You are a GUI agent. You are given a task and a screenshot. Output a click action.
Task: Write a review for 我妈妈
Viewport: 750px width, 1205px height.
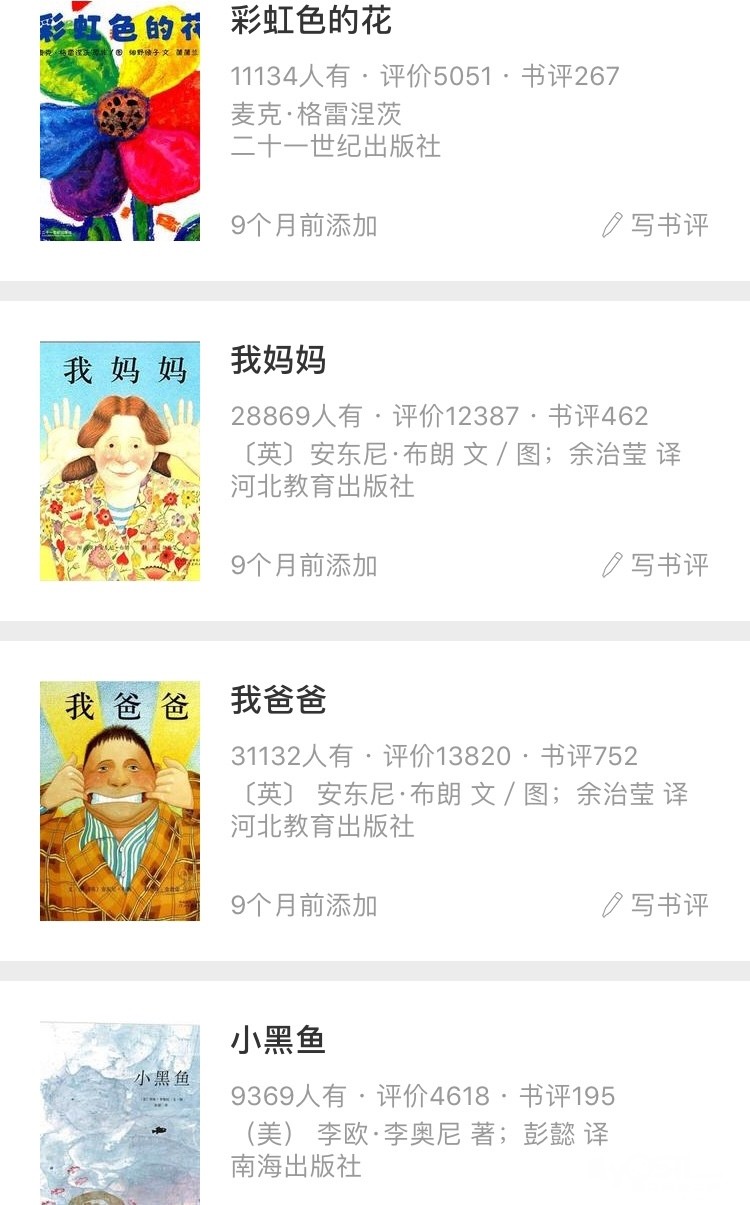click(x=656, y=565)
